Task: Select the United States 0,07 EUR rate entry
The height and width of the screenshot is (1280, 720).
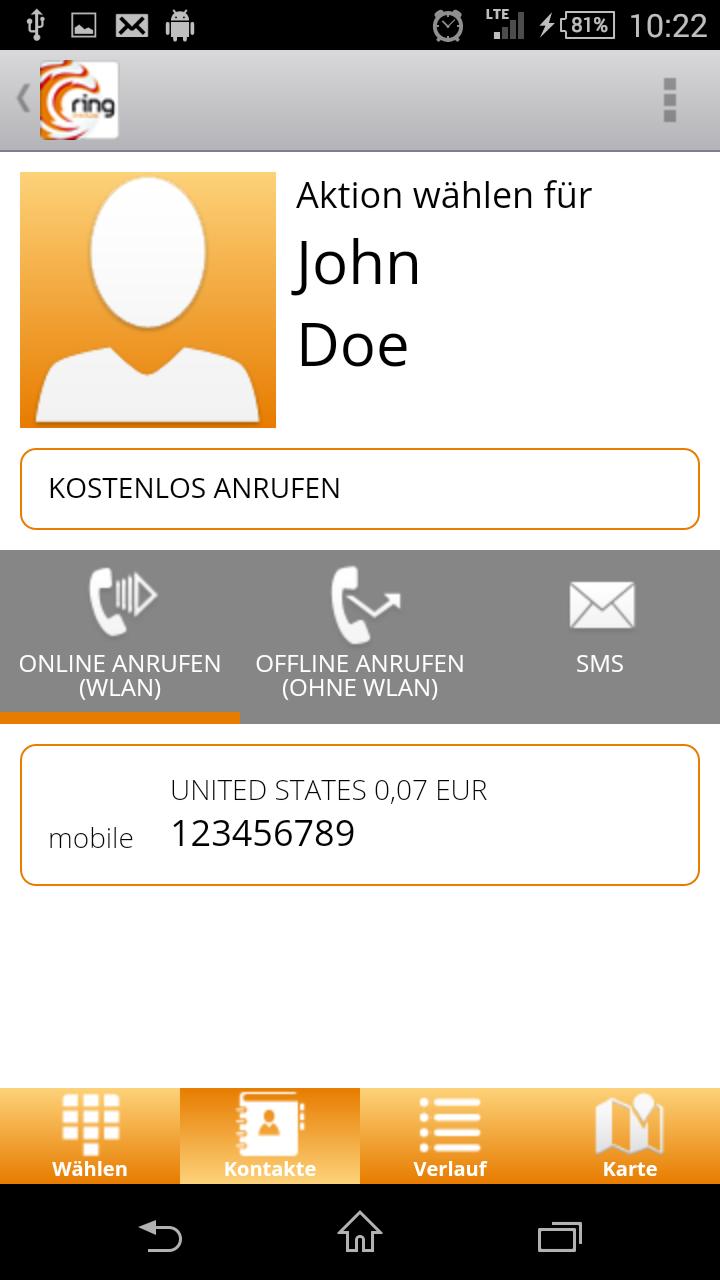Action: [330, 790]
